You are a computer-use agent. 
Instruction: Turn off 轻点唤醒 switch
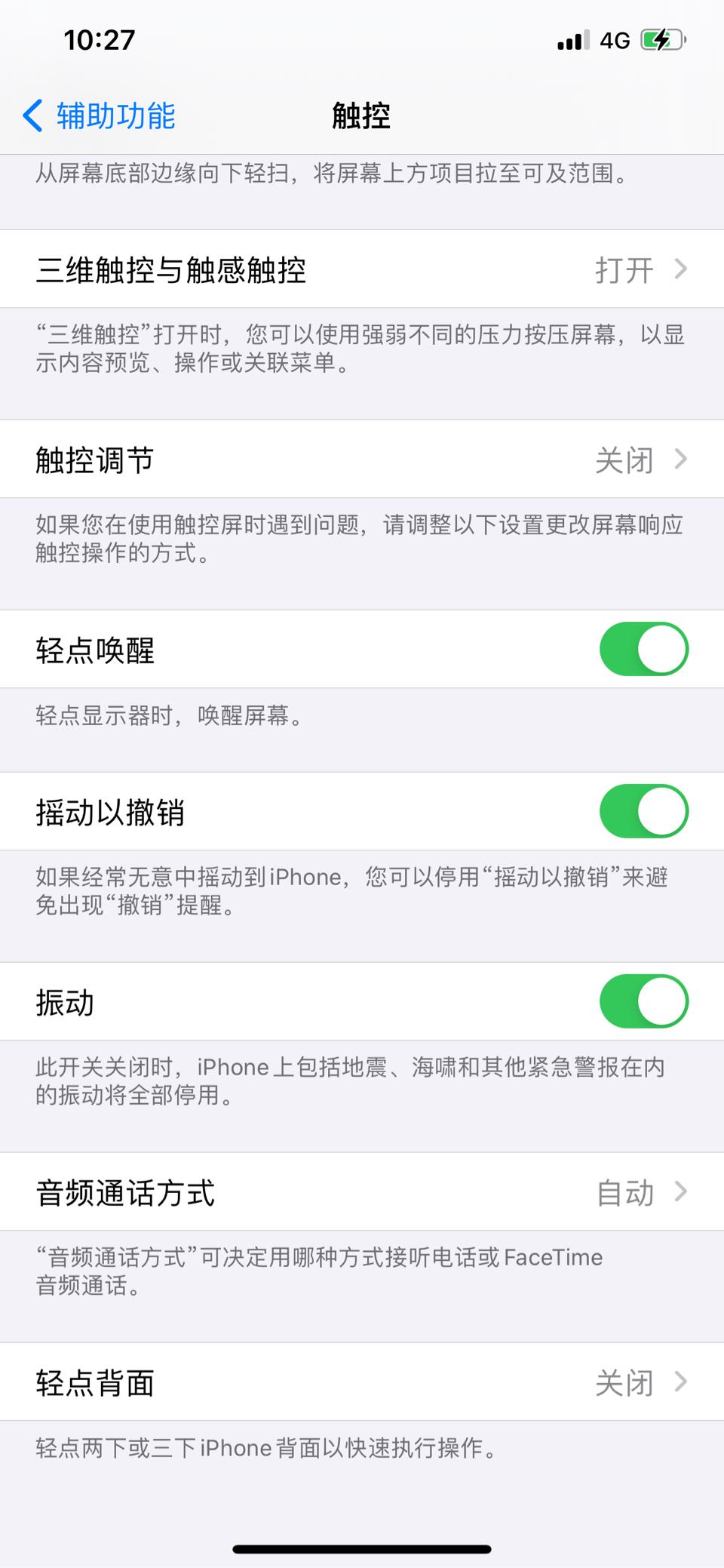click(644, 649)
